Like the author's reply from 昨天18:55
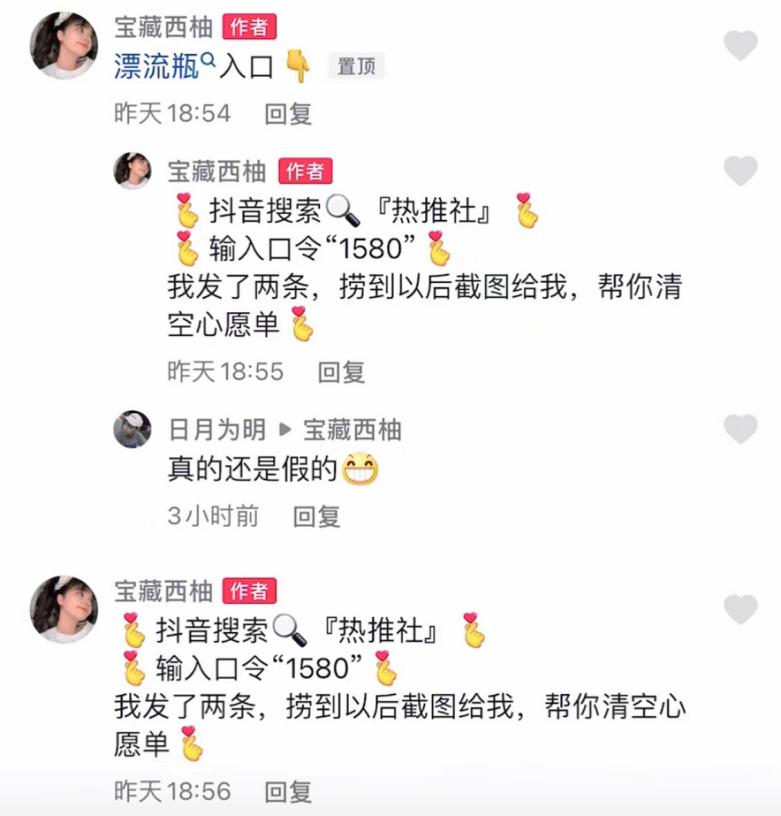Viewport: 781px width, 816px height. [740, 171]
